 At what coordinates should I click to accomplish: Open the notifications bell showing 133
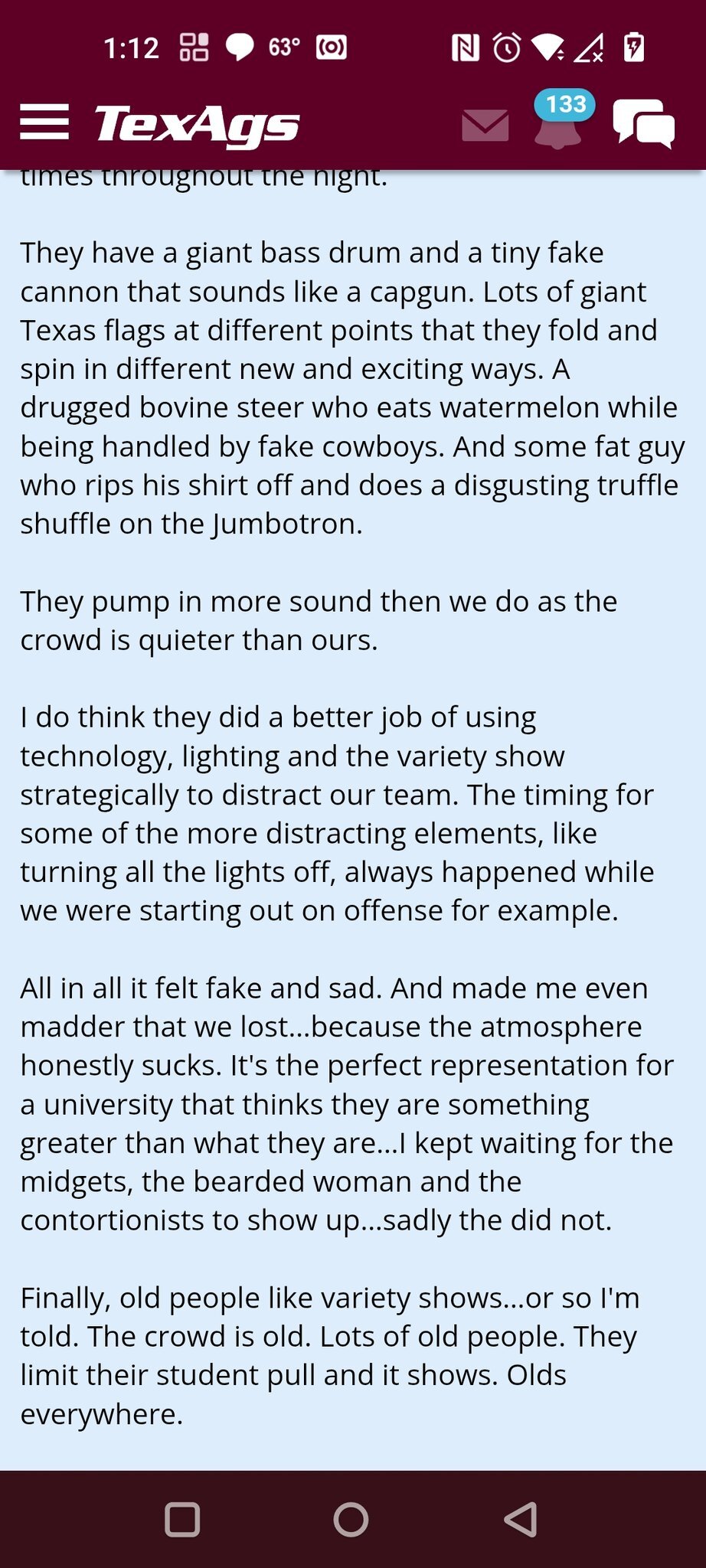pyautogui.click(x=559, y=122)
